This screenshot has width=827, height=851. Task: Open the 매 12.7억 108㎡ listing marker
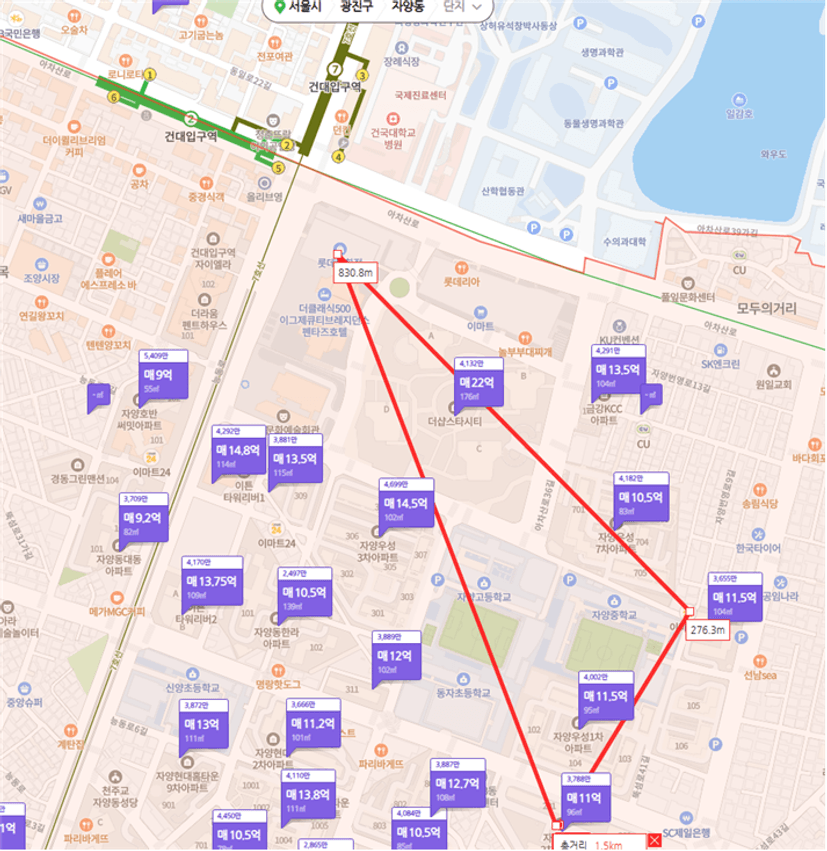point(458,784)
